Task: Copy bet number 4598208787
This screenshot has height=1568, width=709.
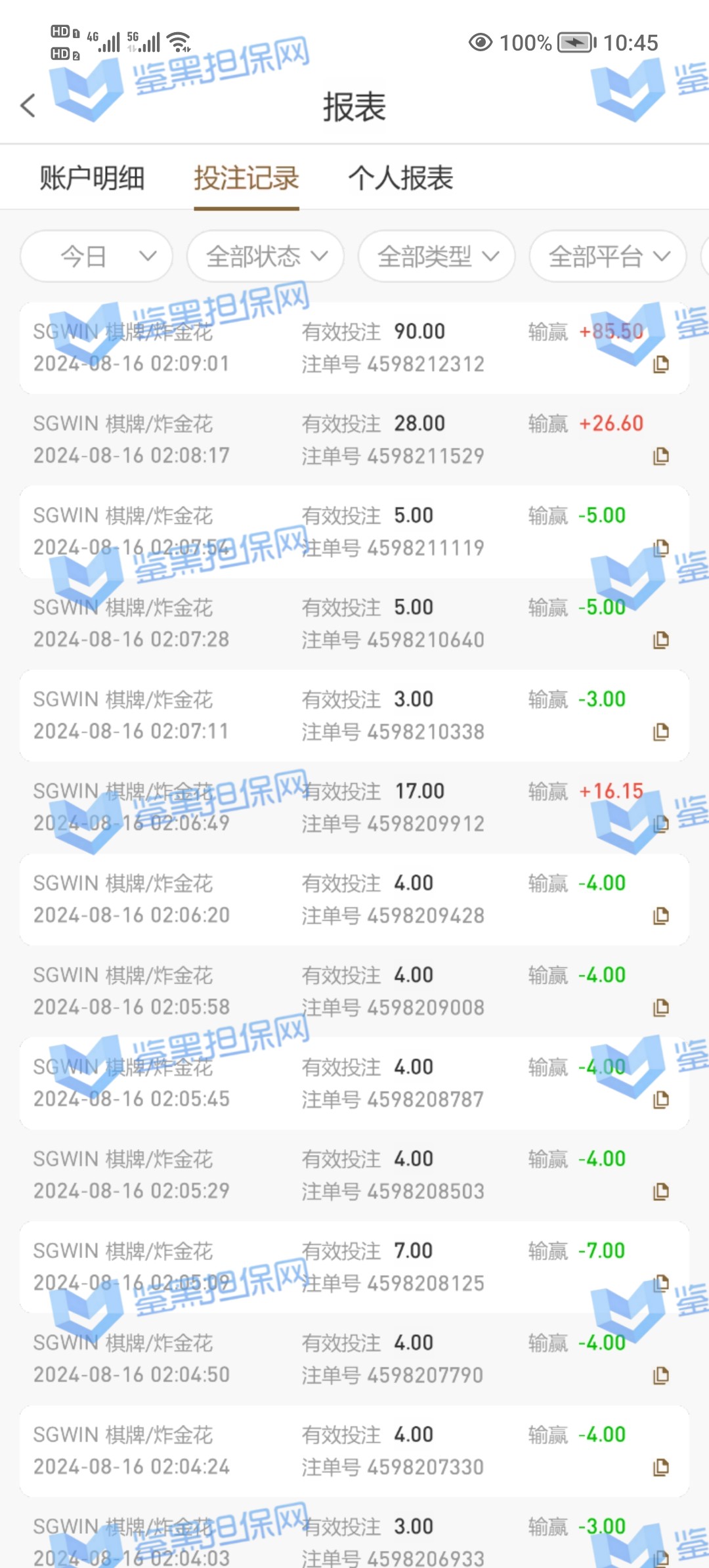Action: (x=661, y=1099)
